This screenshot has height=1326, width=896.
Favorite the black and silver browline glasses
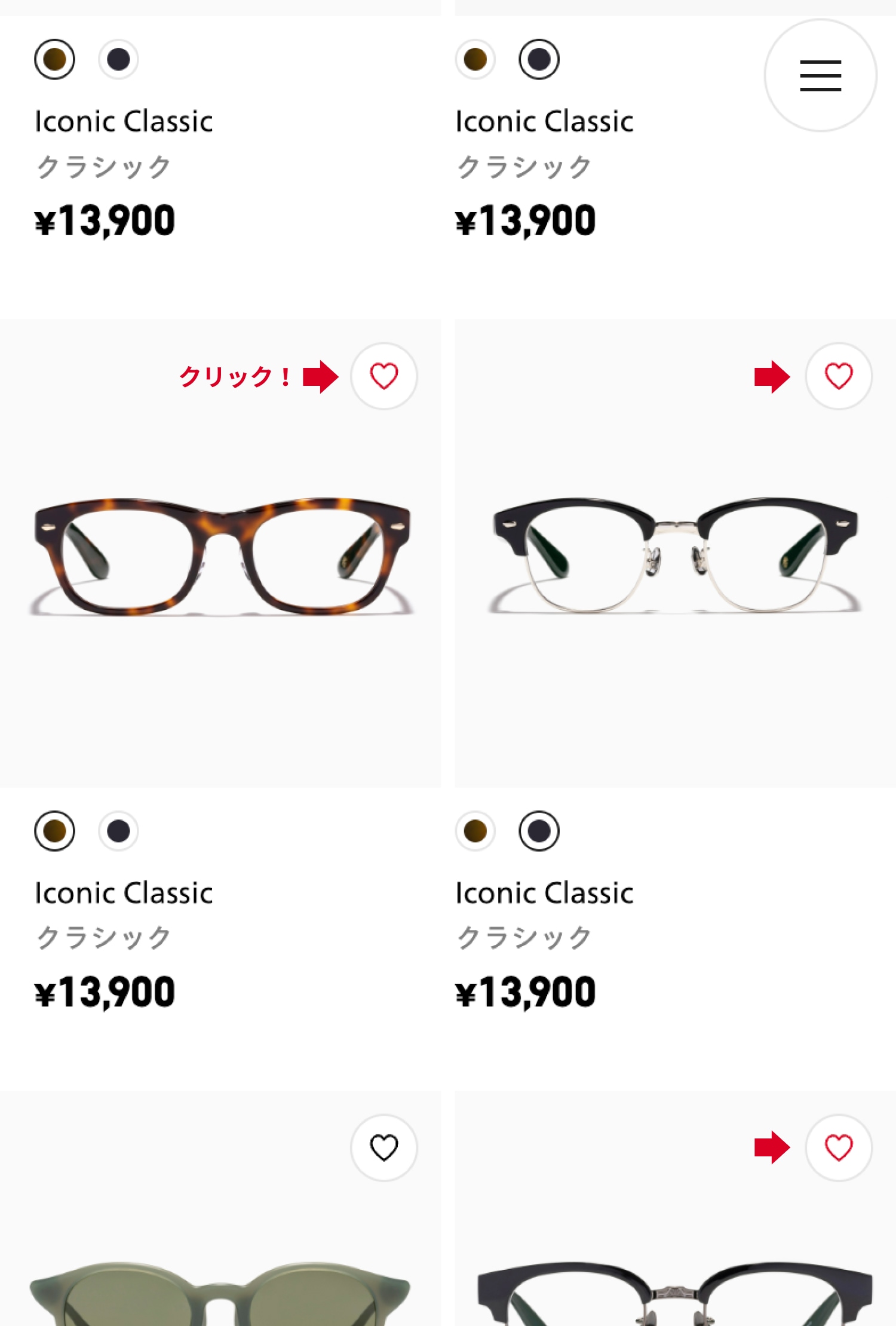coord(838,376)
